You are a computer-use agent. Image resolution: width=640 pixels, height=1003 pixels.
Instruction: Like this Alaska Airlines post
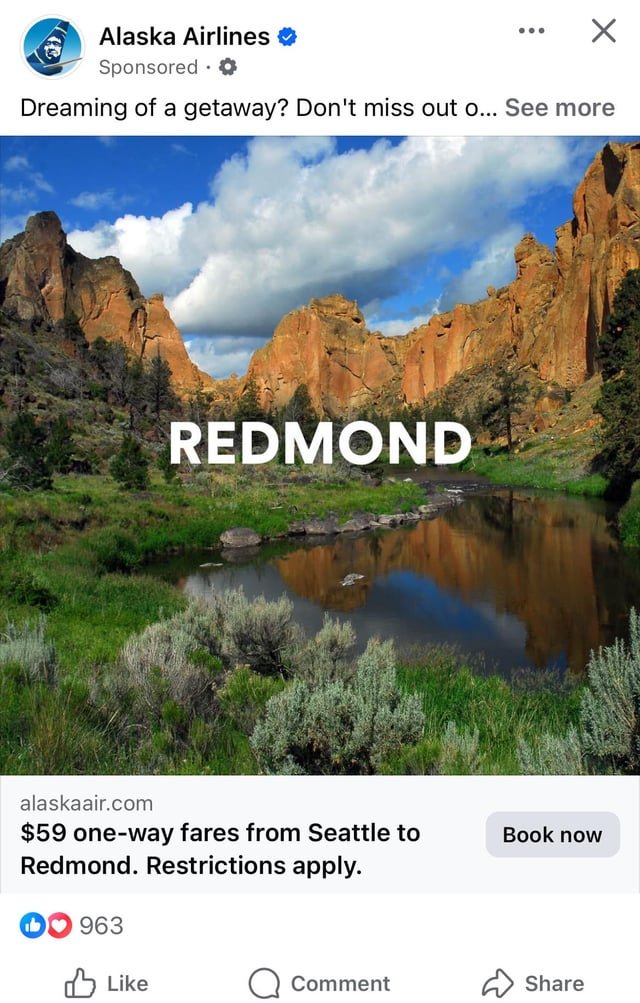106,983
